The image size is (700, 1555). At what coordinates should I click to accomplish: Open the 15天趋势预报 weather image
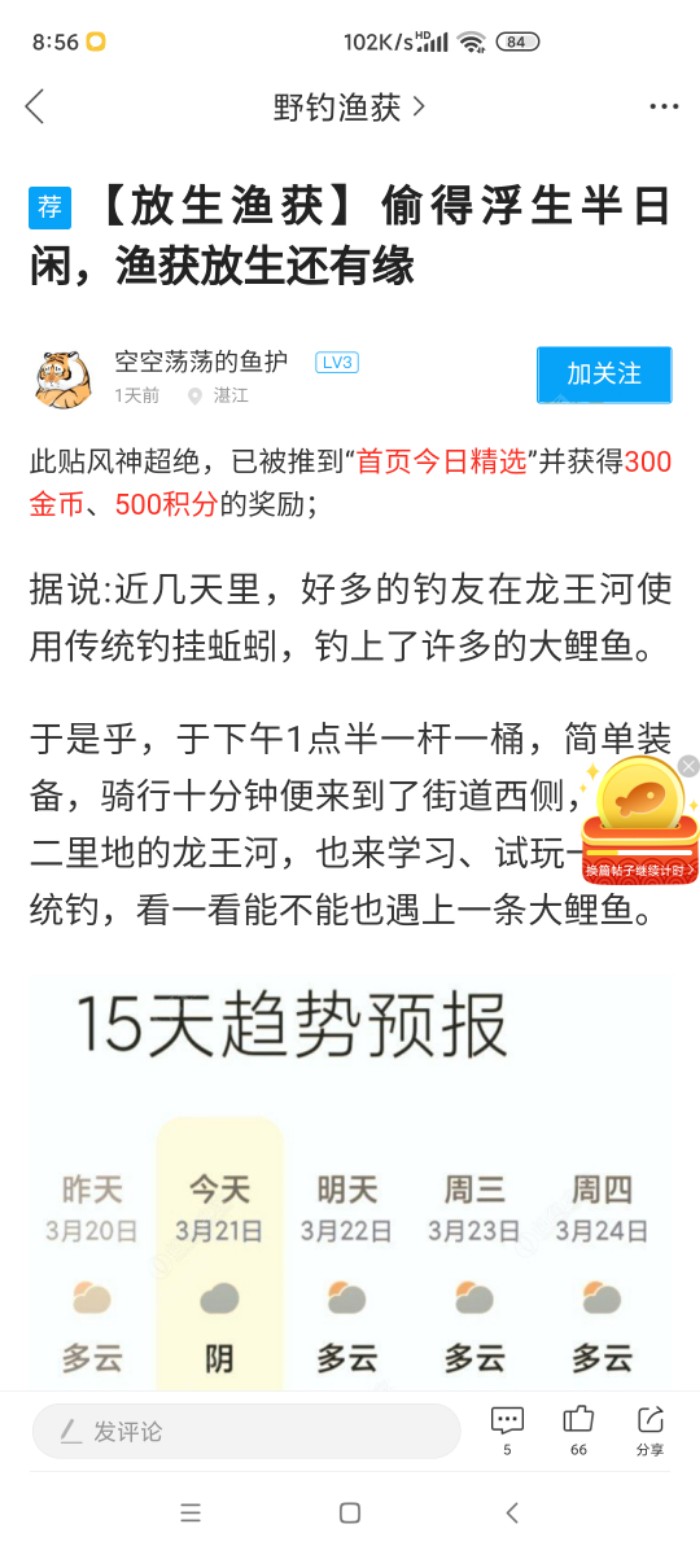350,1180
